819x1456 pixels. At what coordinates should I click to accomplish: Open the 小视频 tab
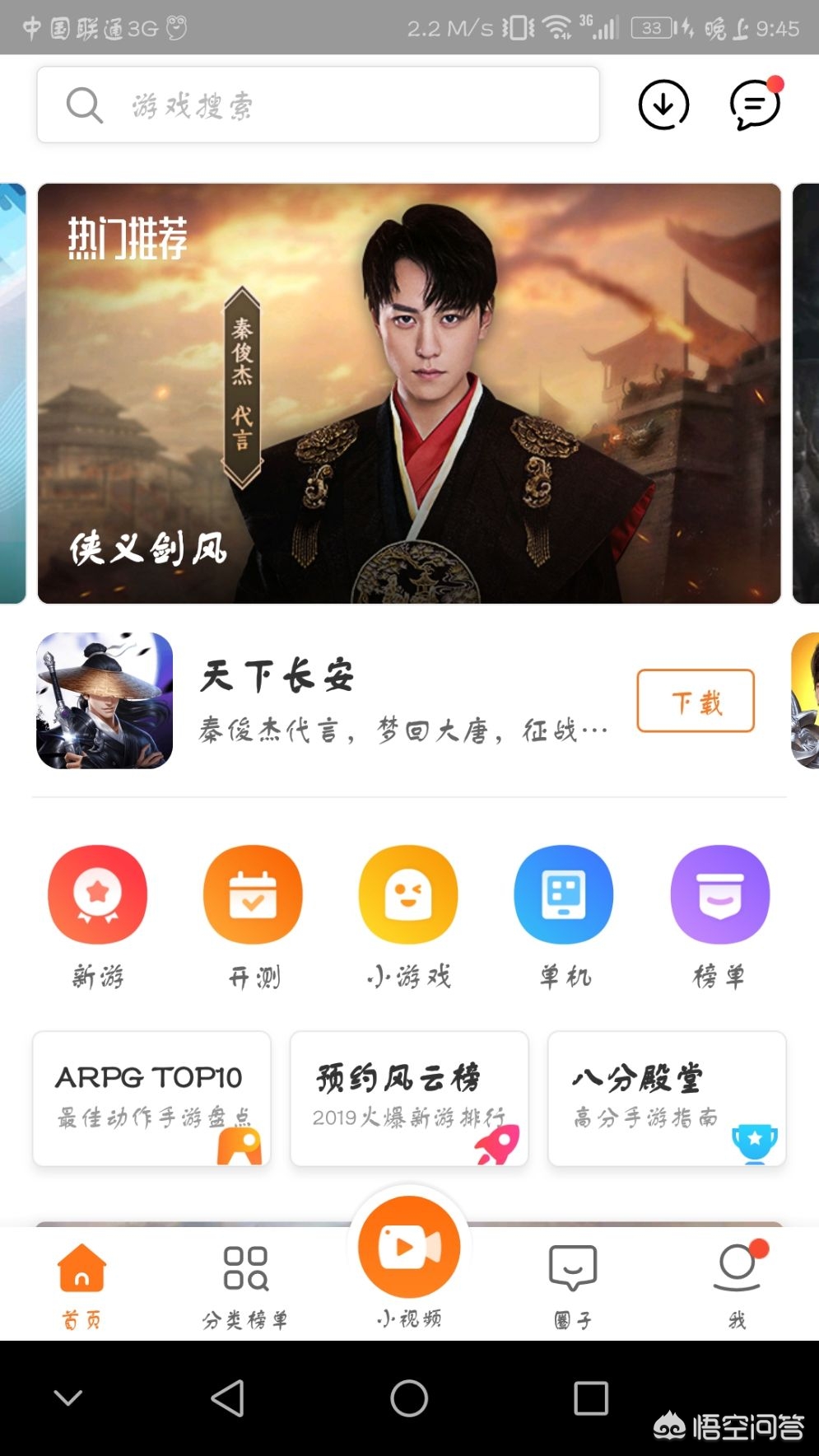(x=409, y=1260)
